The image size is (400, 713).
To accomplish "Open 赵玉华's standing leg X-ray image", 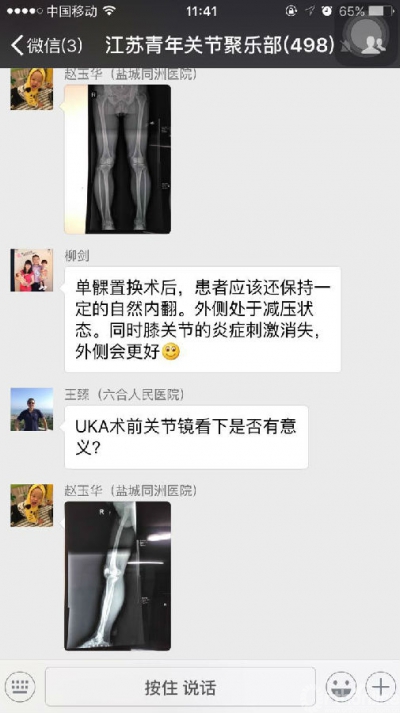I will 118,159.
